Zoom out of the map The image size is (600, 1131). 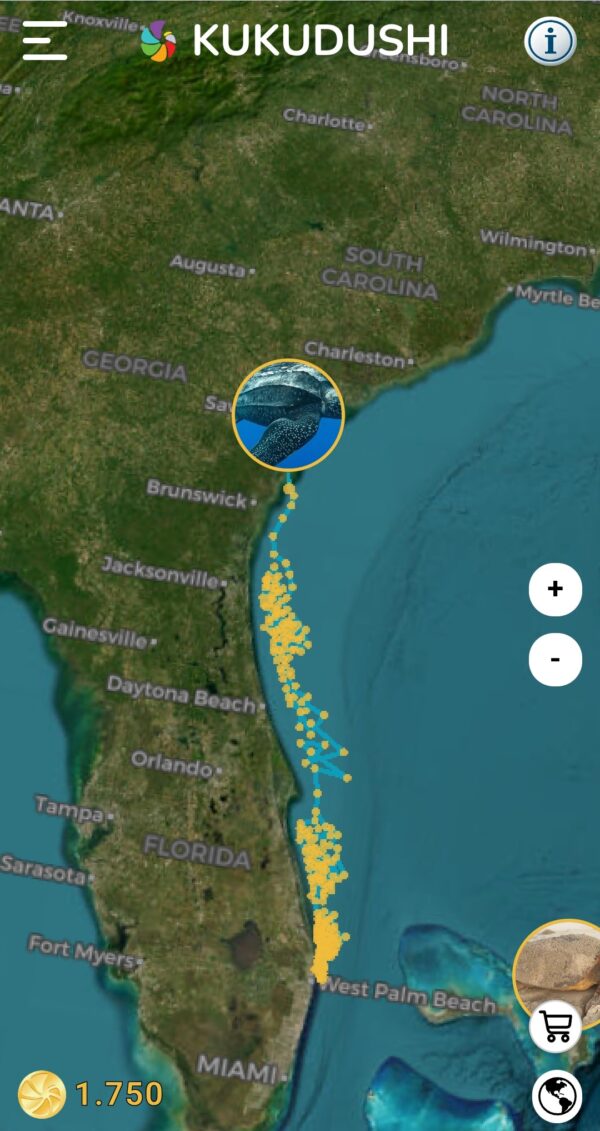tap(555, 659)
